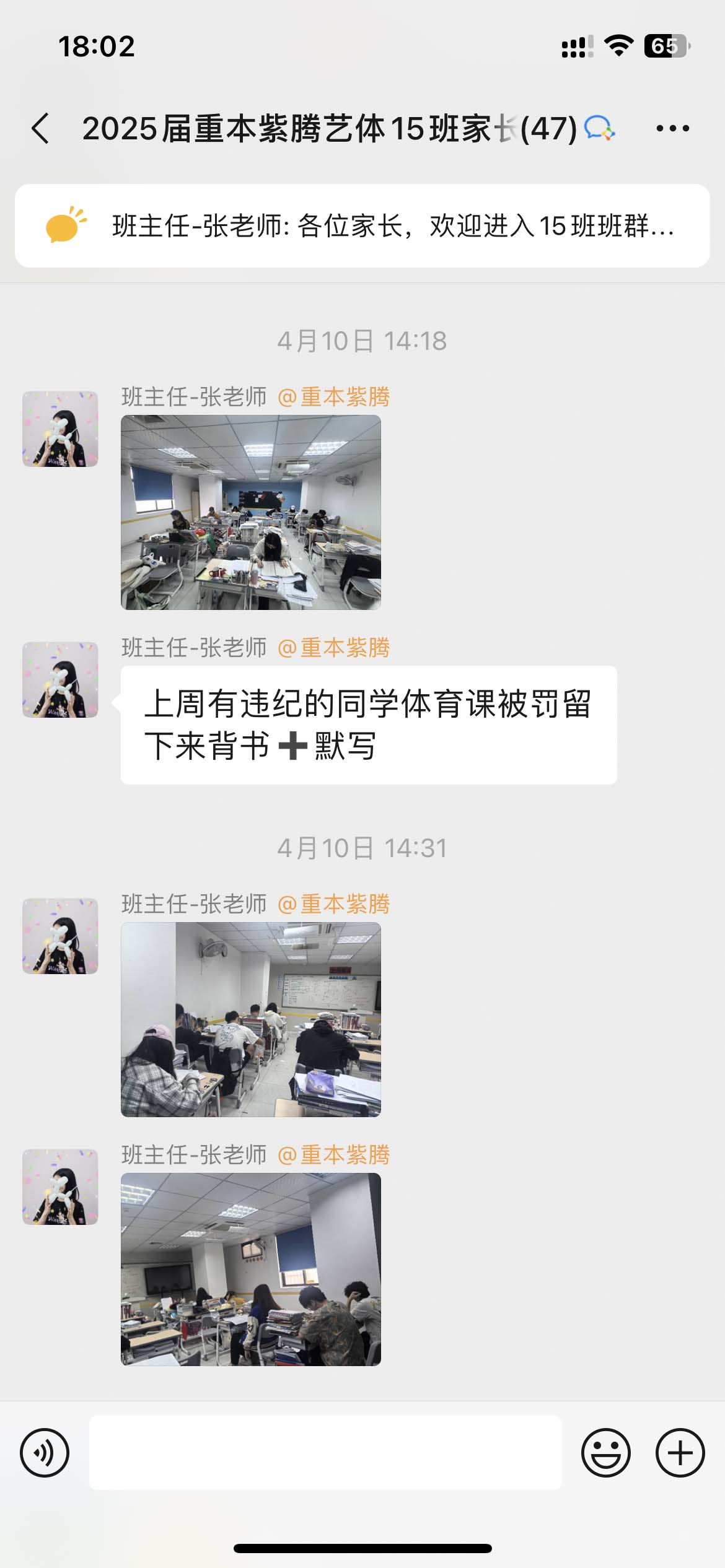Open the emoji picker
The height and width of the screenshot is (1568, 725).
click(x=605, y=1452)
